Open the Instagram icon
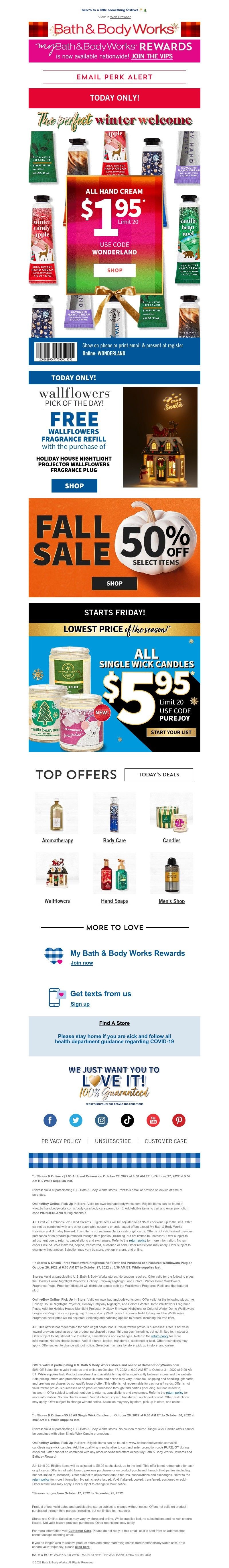 [x=101, y=1120]
